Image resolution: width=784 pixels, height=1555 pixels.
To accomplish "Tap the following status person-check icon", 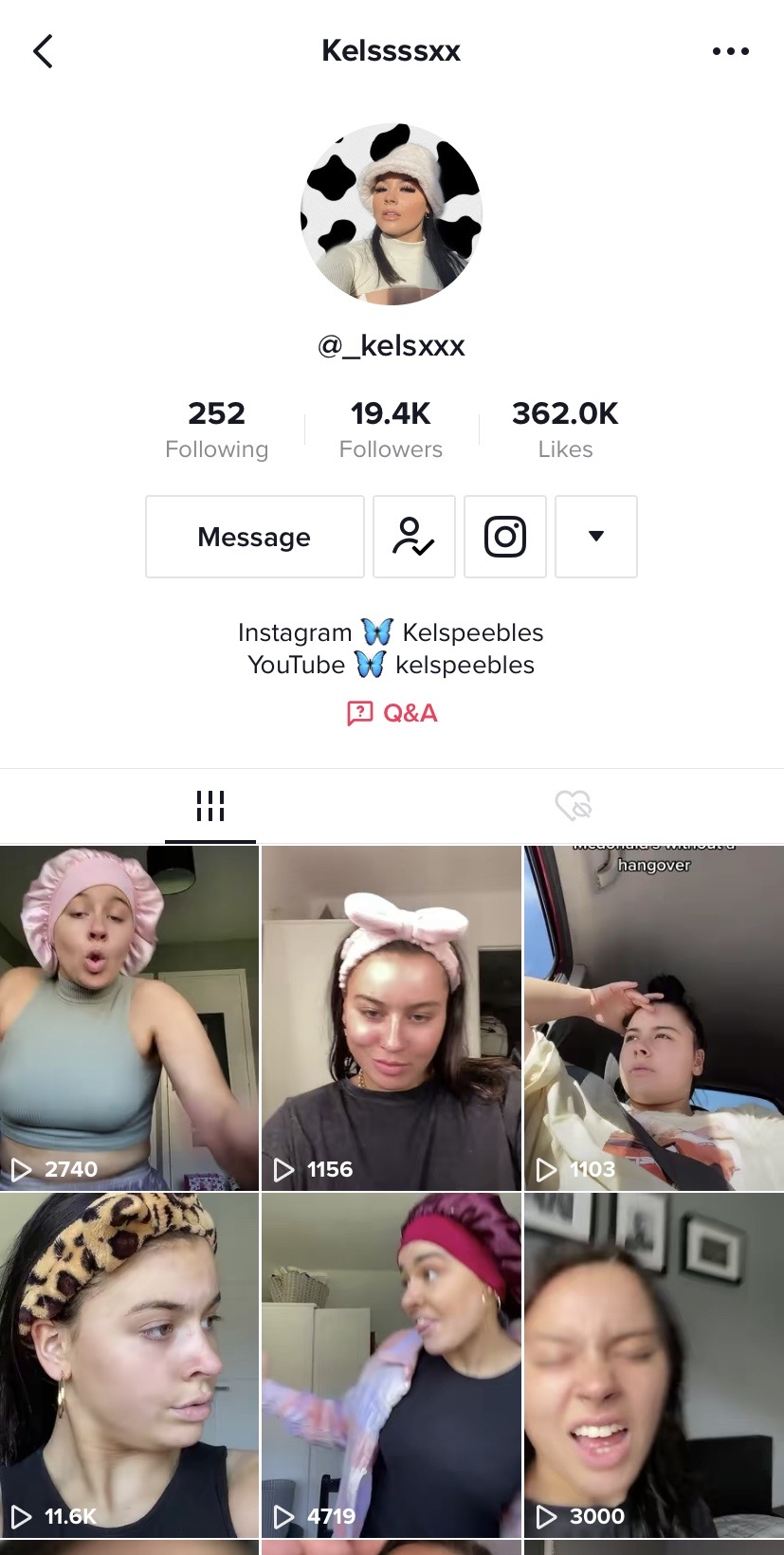I will [x=413, y=537].
